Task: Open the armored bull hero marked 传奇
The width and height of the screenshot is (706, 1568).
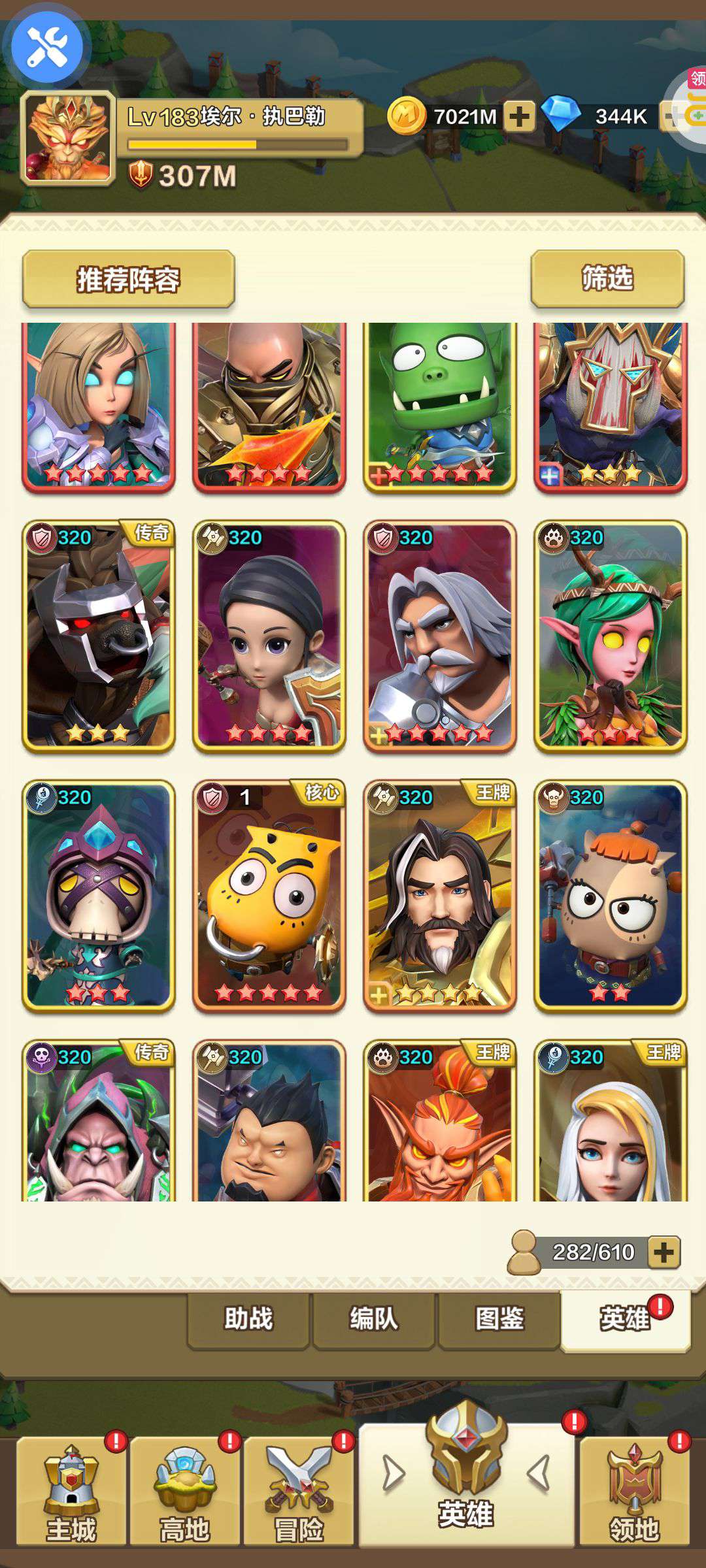Action: click(x=99, y=636)
